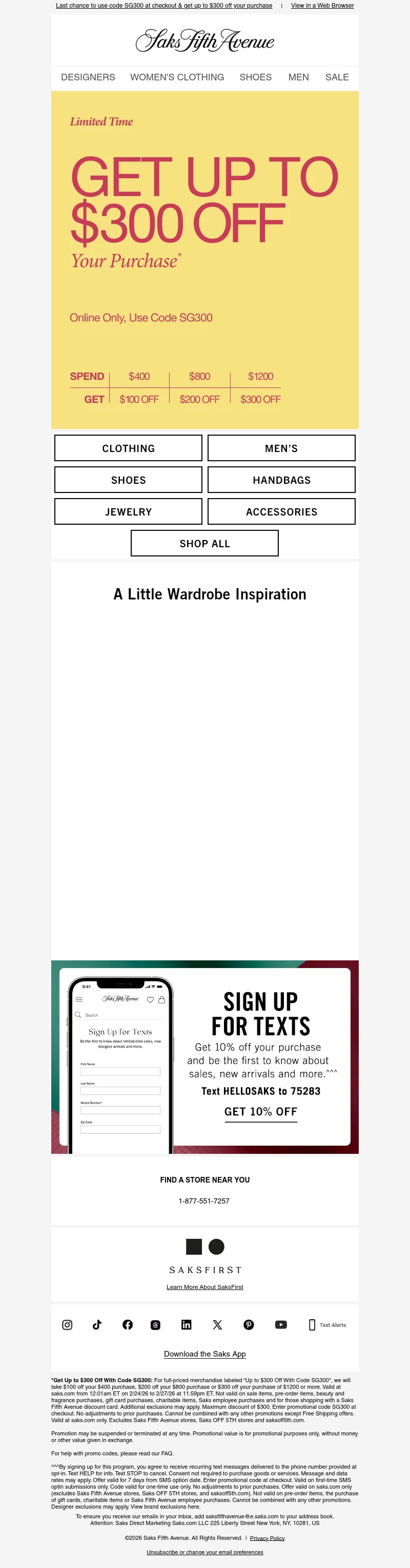Go to the DESIGNERS section
The image size is (410, 1568).
[x=88, y=77]
